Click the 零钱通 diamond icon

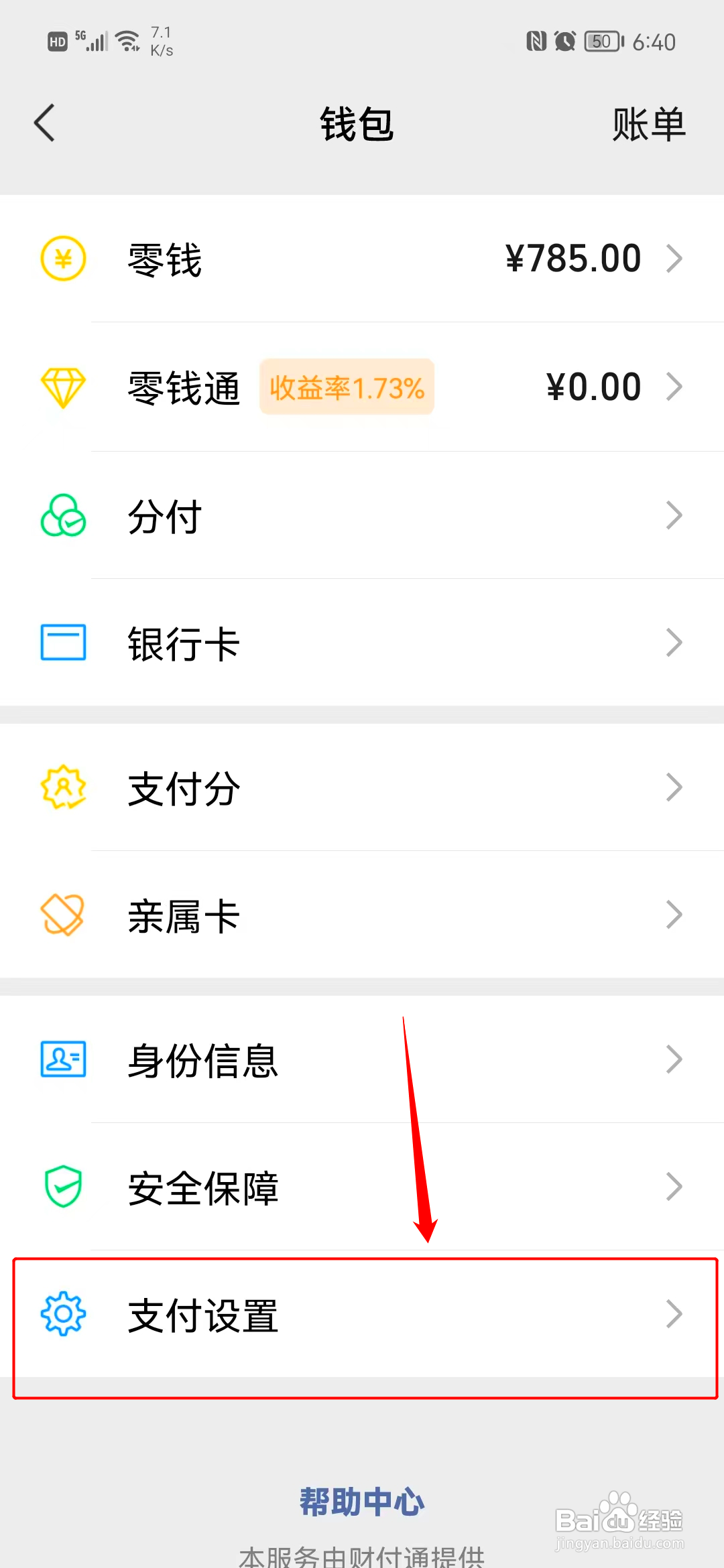point(62,387)
